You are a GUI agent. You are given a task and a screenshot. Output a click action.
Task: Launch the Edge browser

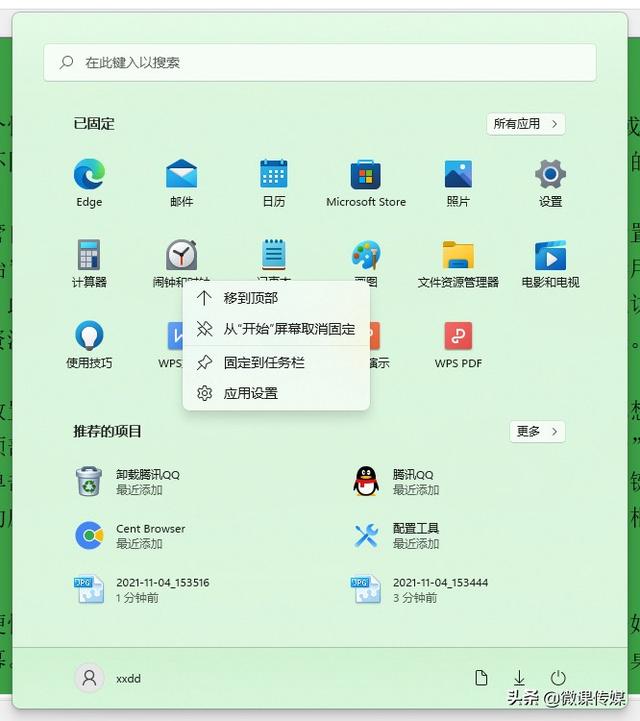coord(89,183)
